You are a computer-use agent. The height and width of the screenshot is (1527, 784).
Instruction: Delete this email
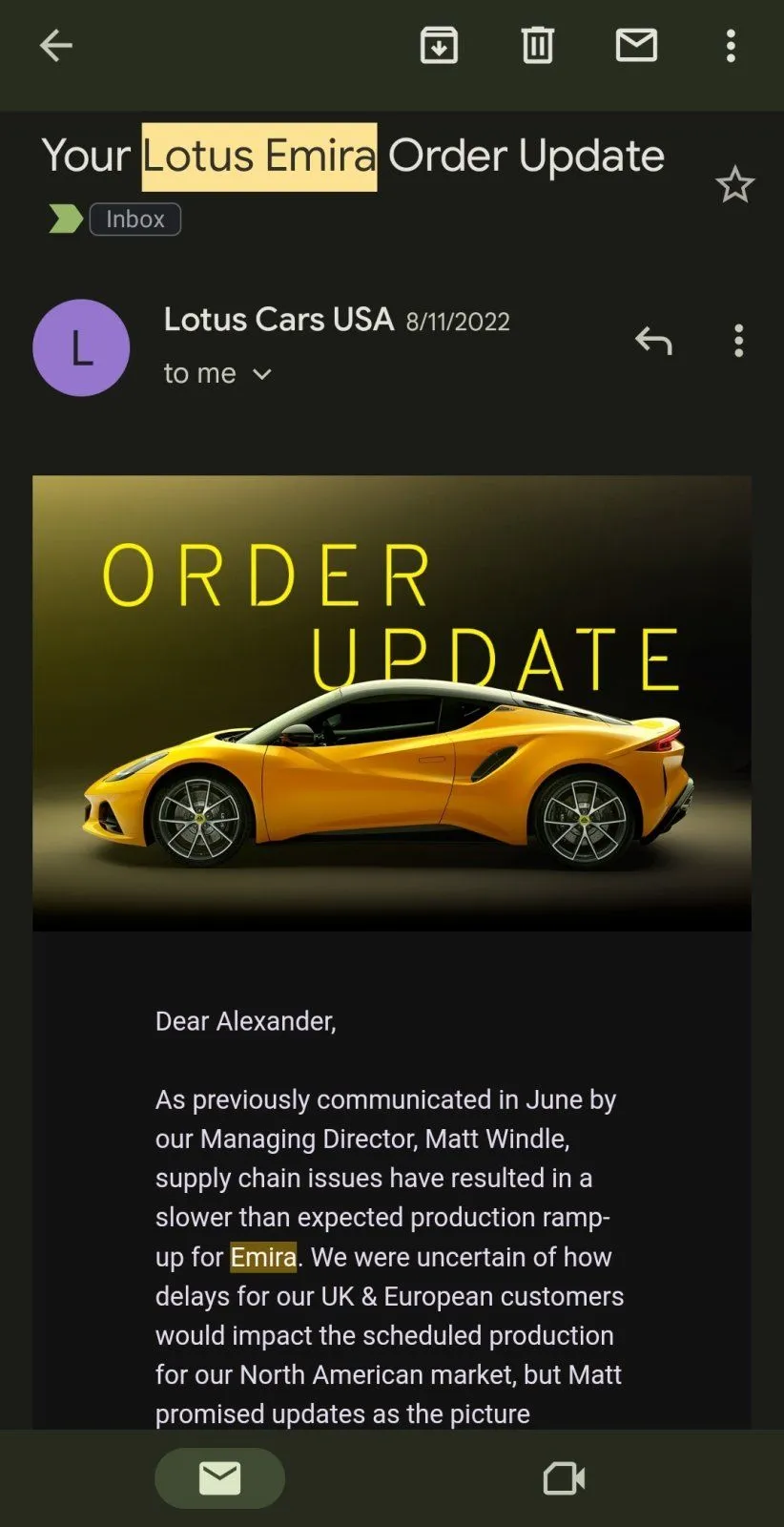point(537,45)
